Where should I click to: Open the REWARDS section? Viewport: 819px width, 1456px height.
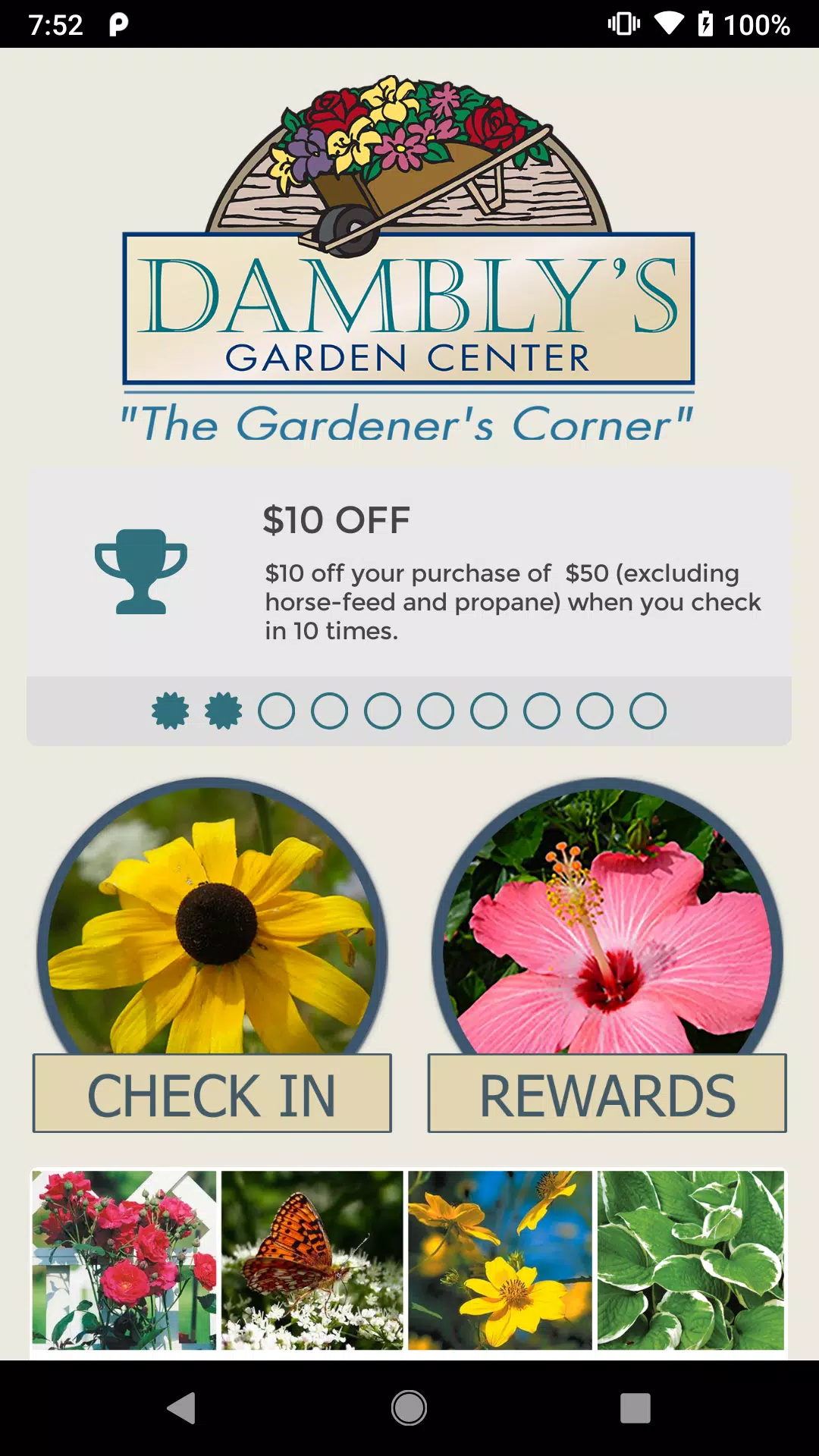[x=607, y=1093]
